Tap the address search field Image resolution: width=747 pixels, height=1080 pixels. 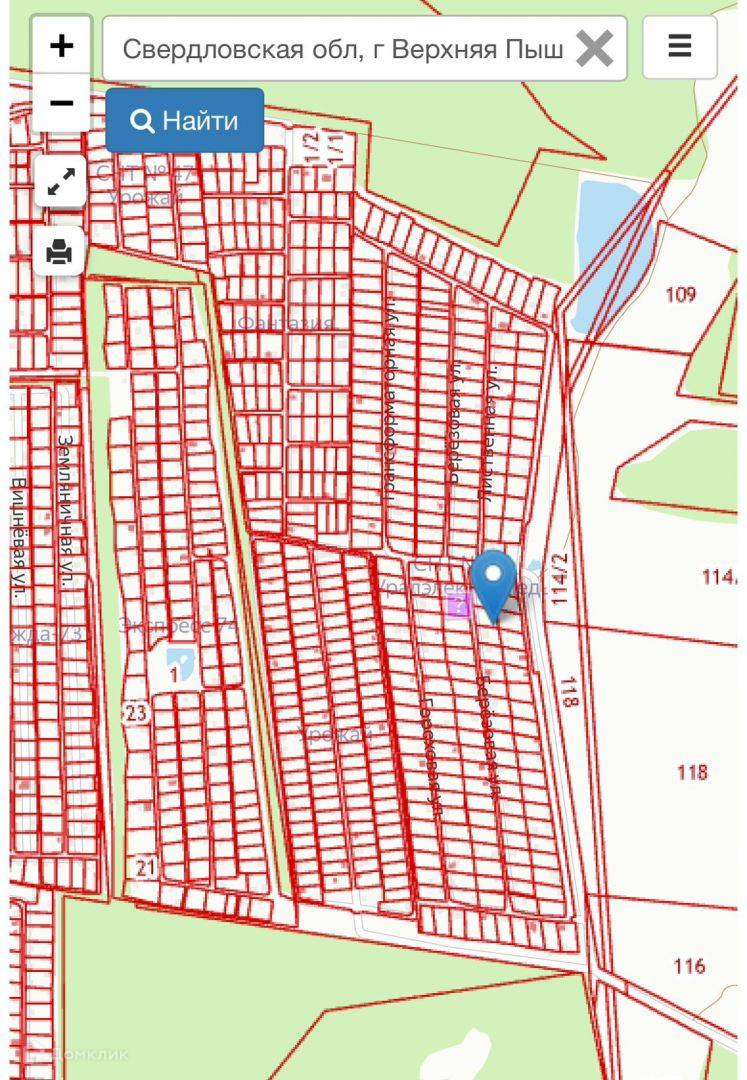click(340, 48)
